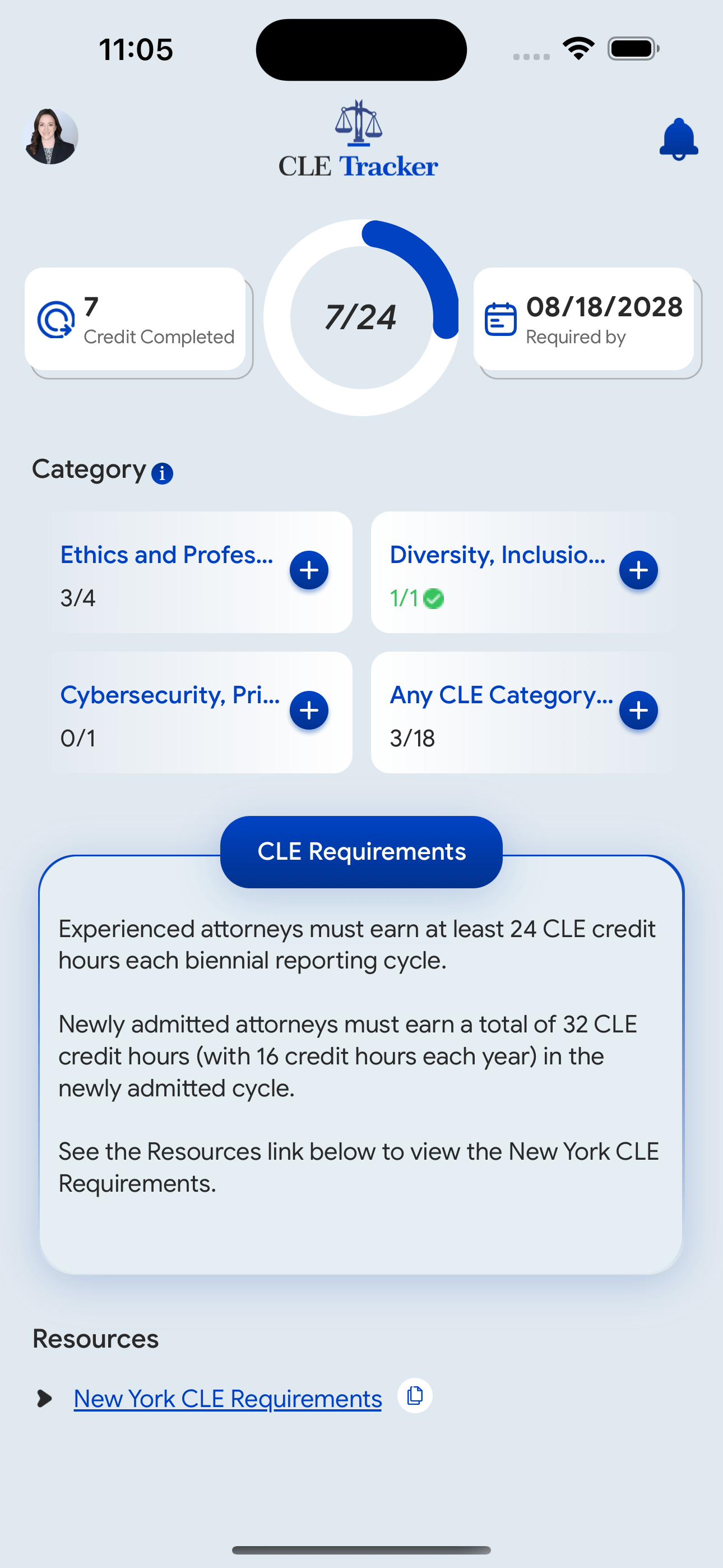
Task: Show Category info tooltip
Action: point(162,473)
